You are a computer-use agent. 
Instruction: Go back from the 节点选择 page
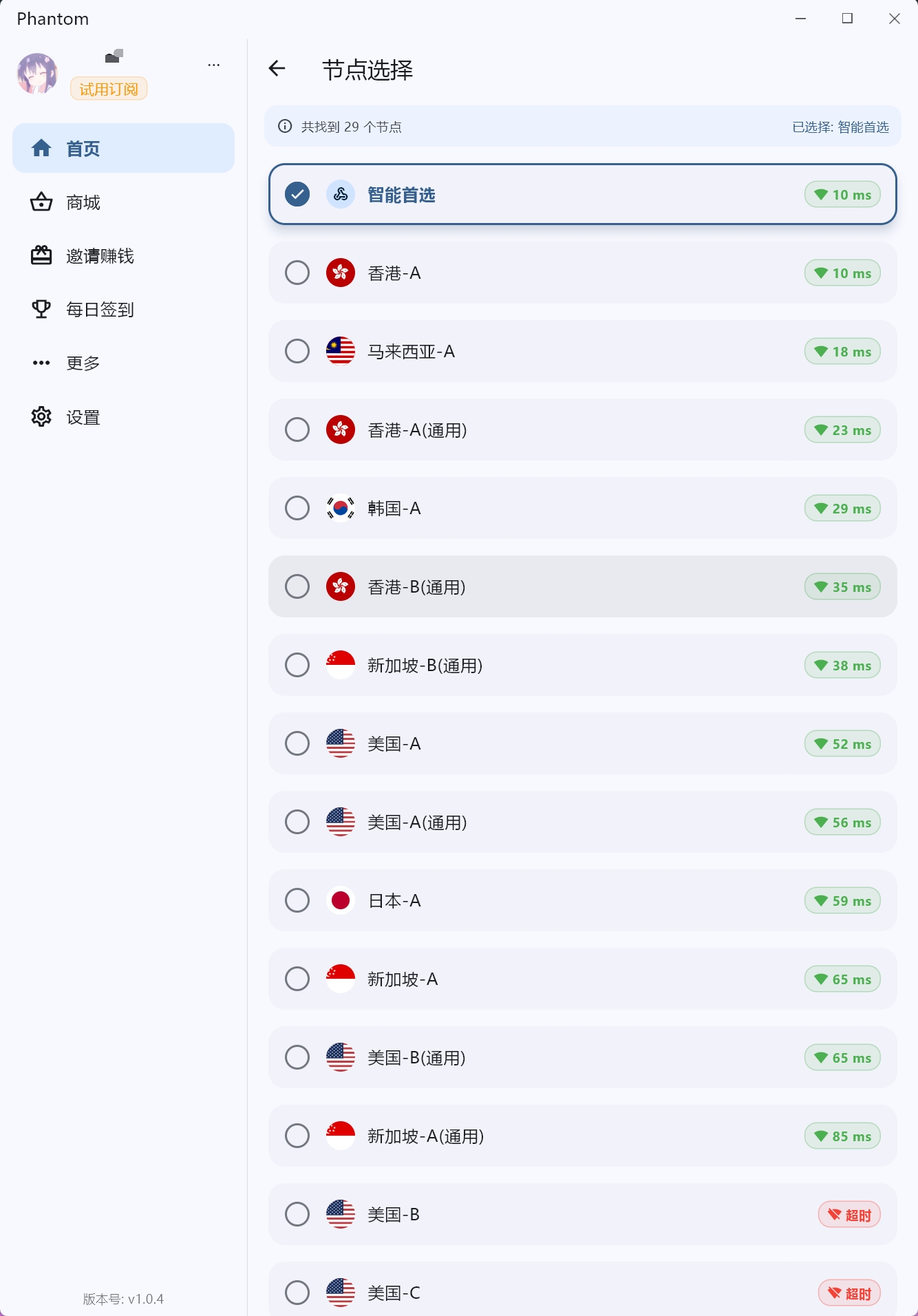click(277, 69)
